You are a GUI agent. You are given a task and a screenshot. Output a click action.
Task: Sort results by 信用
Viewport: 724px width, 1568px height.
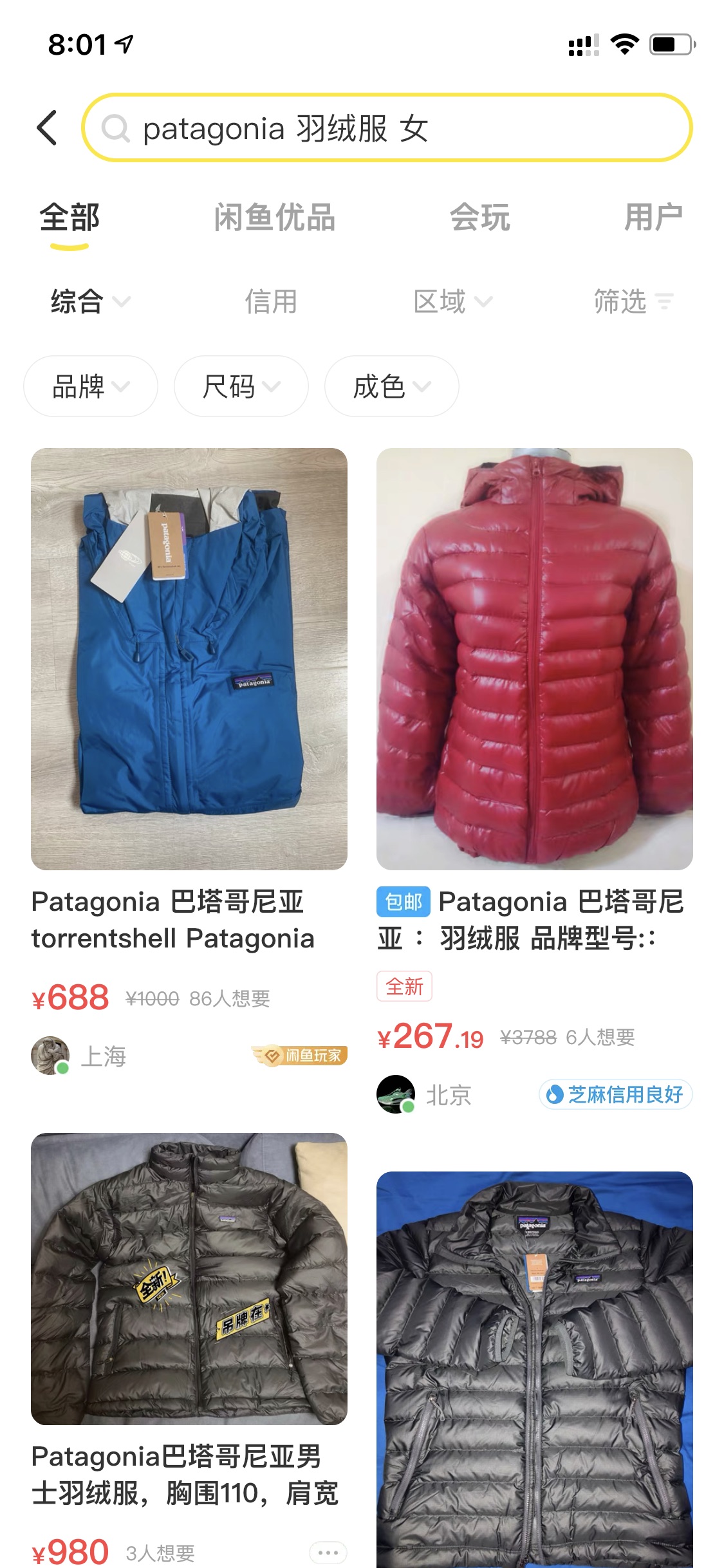(271, 301)
